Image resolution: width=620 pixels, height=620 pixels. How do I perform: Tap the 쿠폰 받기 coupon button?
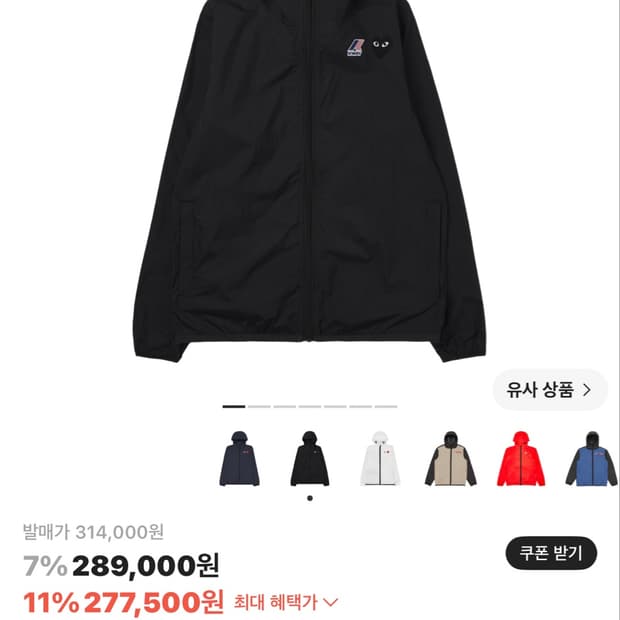(551, 553)
